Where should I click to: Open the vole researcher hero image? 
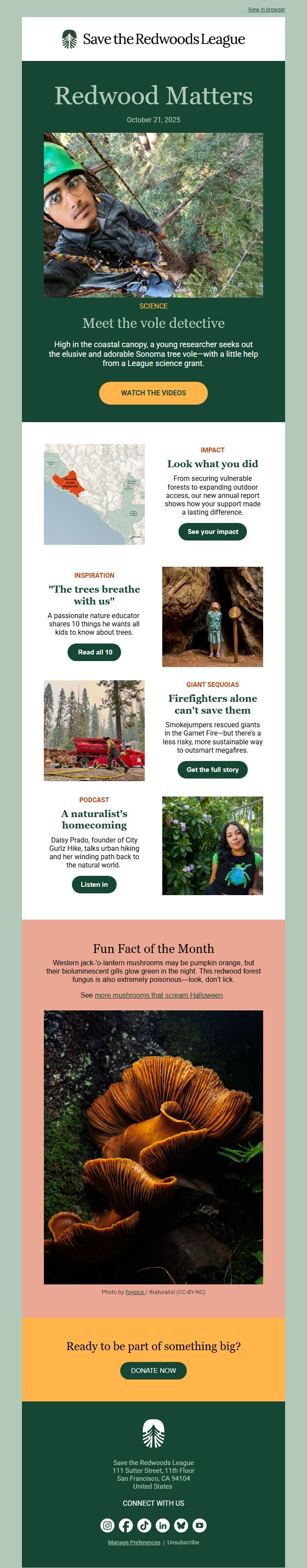click(153, 215)
